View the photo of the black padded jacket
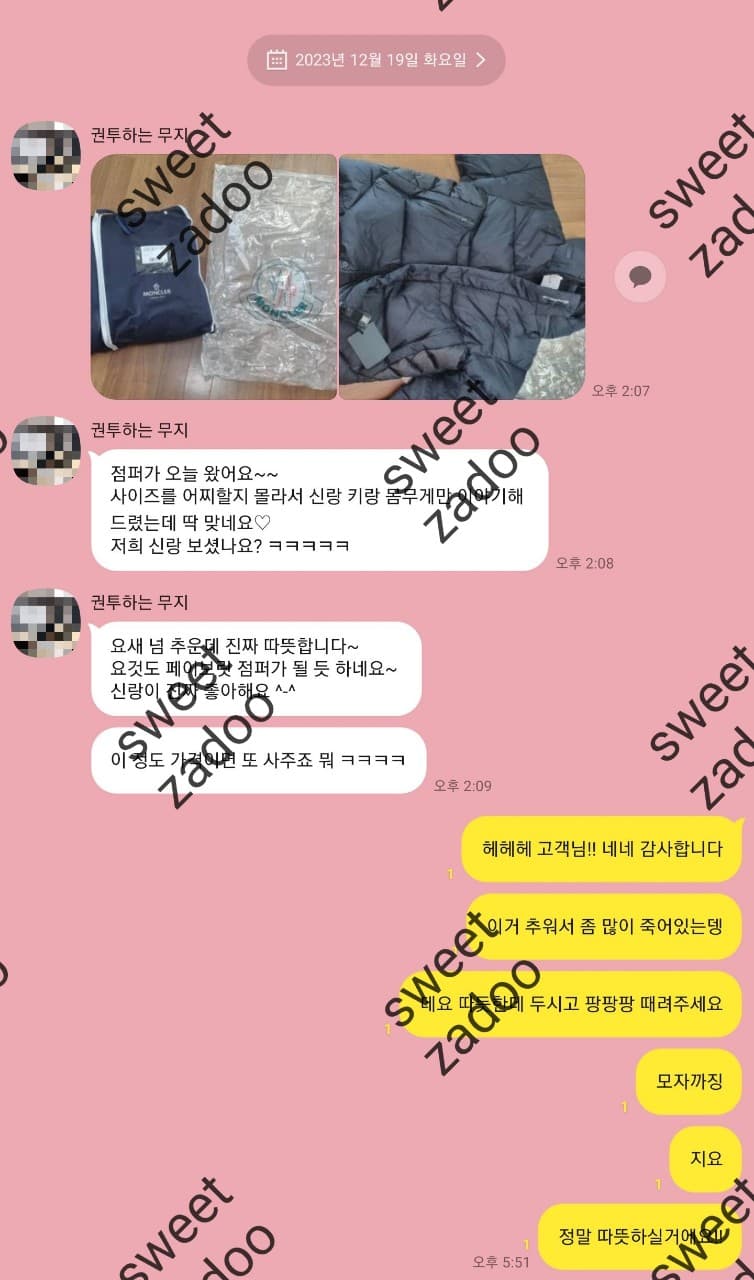This screenshot has height=1280, width=754. pyautogui.click(x=461, y=277)
